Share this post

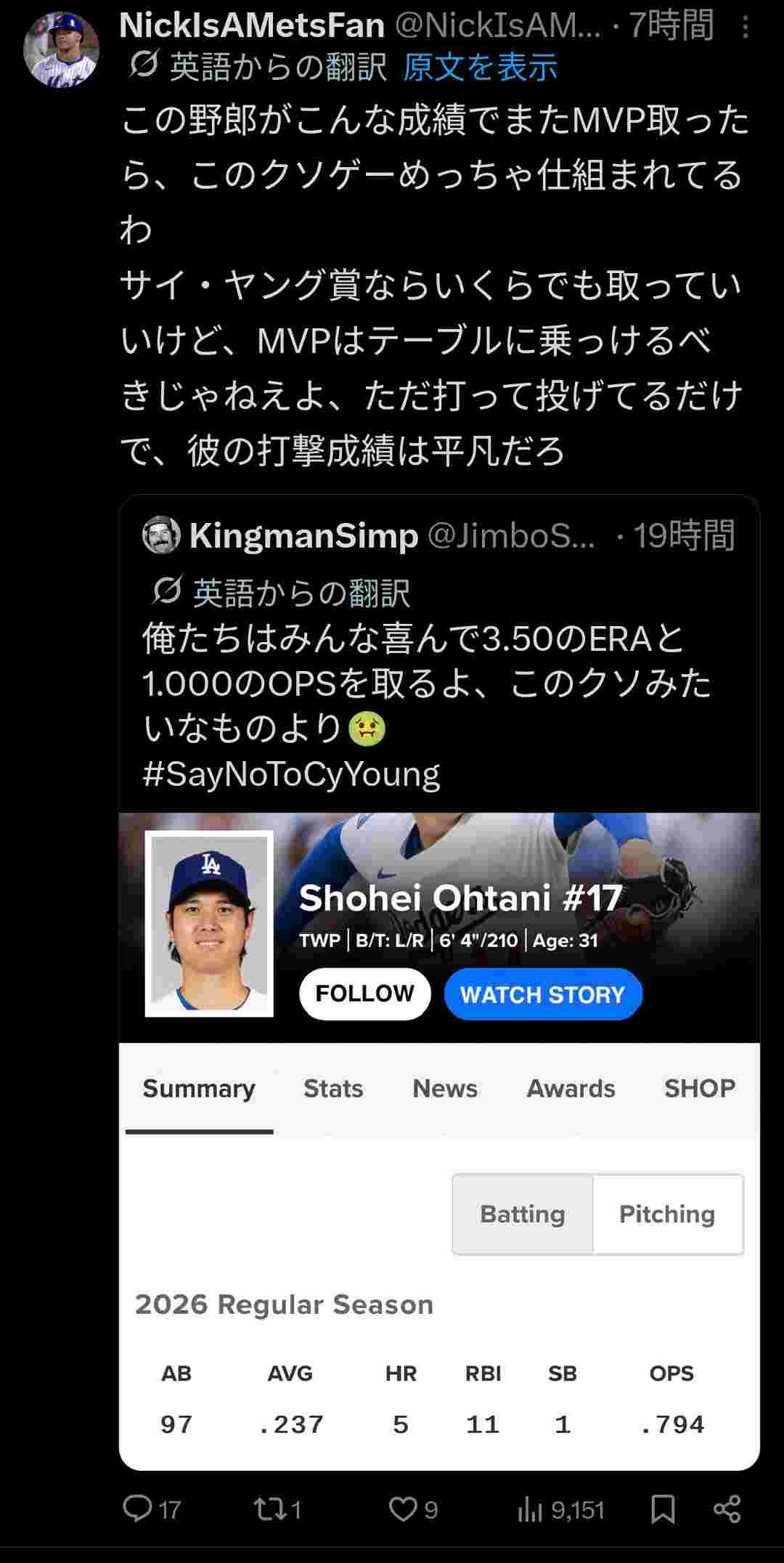727,1509
